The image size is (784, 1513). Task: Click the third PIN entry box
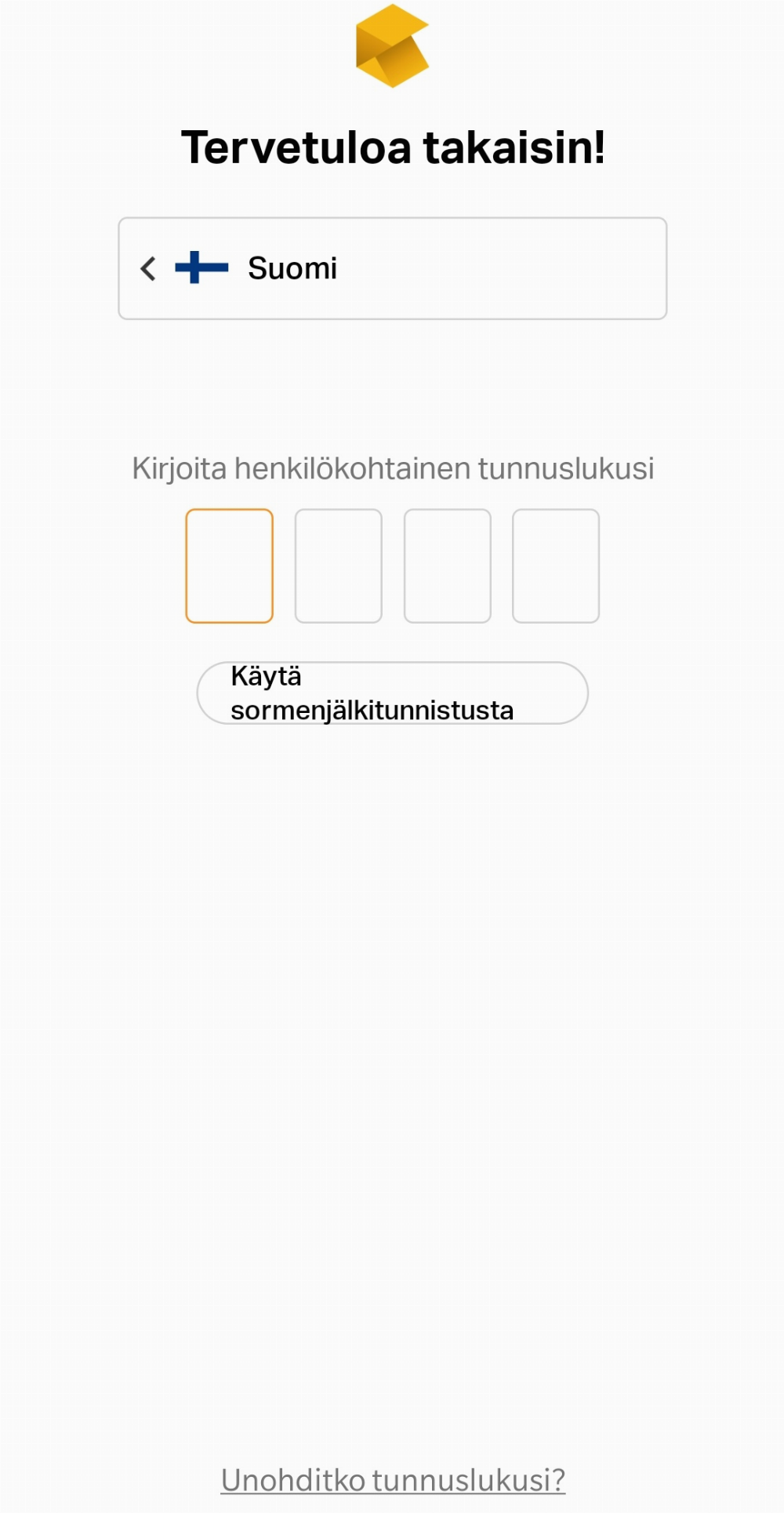click(x=446, y=566)
